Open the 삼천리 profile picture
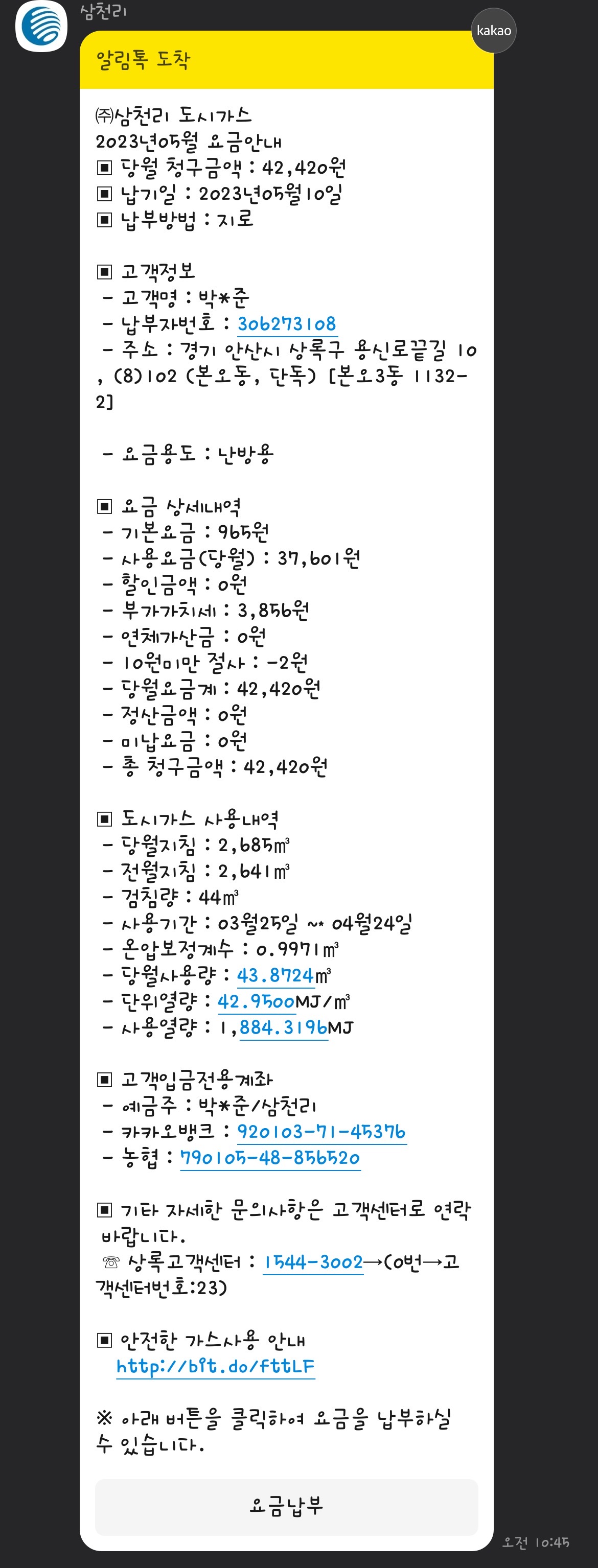This screenshot has width=598, height=1568. tap(41, 26)
